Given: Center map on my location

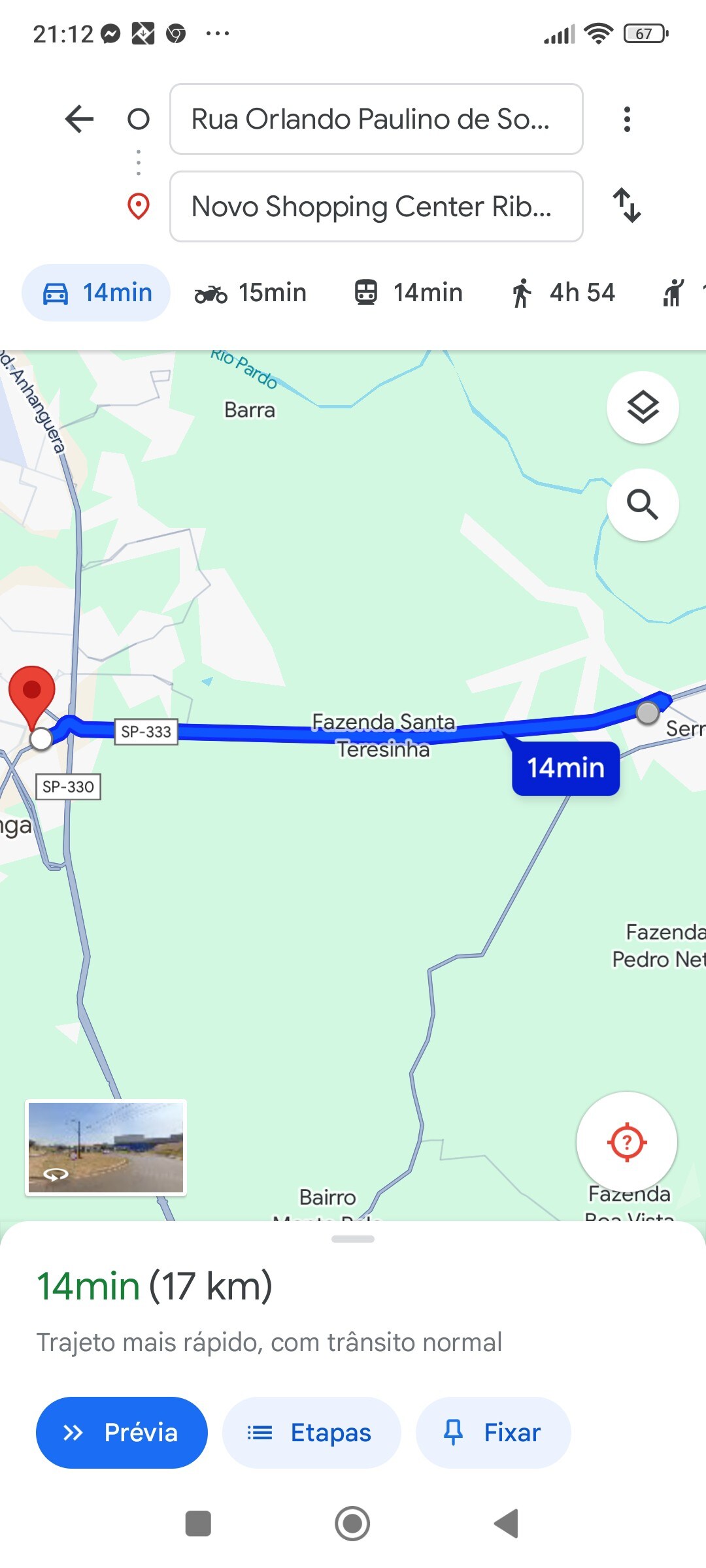Looking at the screenshot, I should point(626,1142).
